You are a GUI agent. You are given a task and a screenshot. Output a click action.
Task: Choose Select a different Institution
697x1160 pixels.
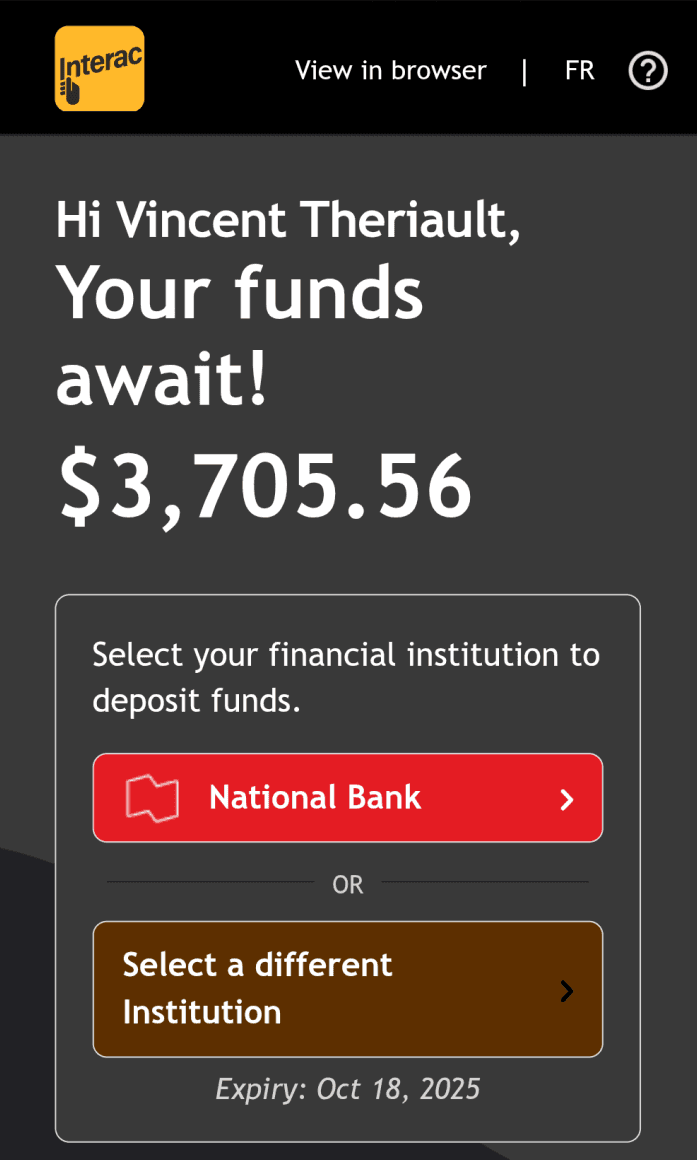348,989
